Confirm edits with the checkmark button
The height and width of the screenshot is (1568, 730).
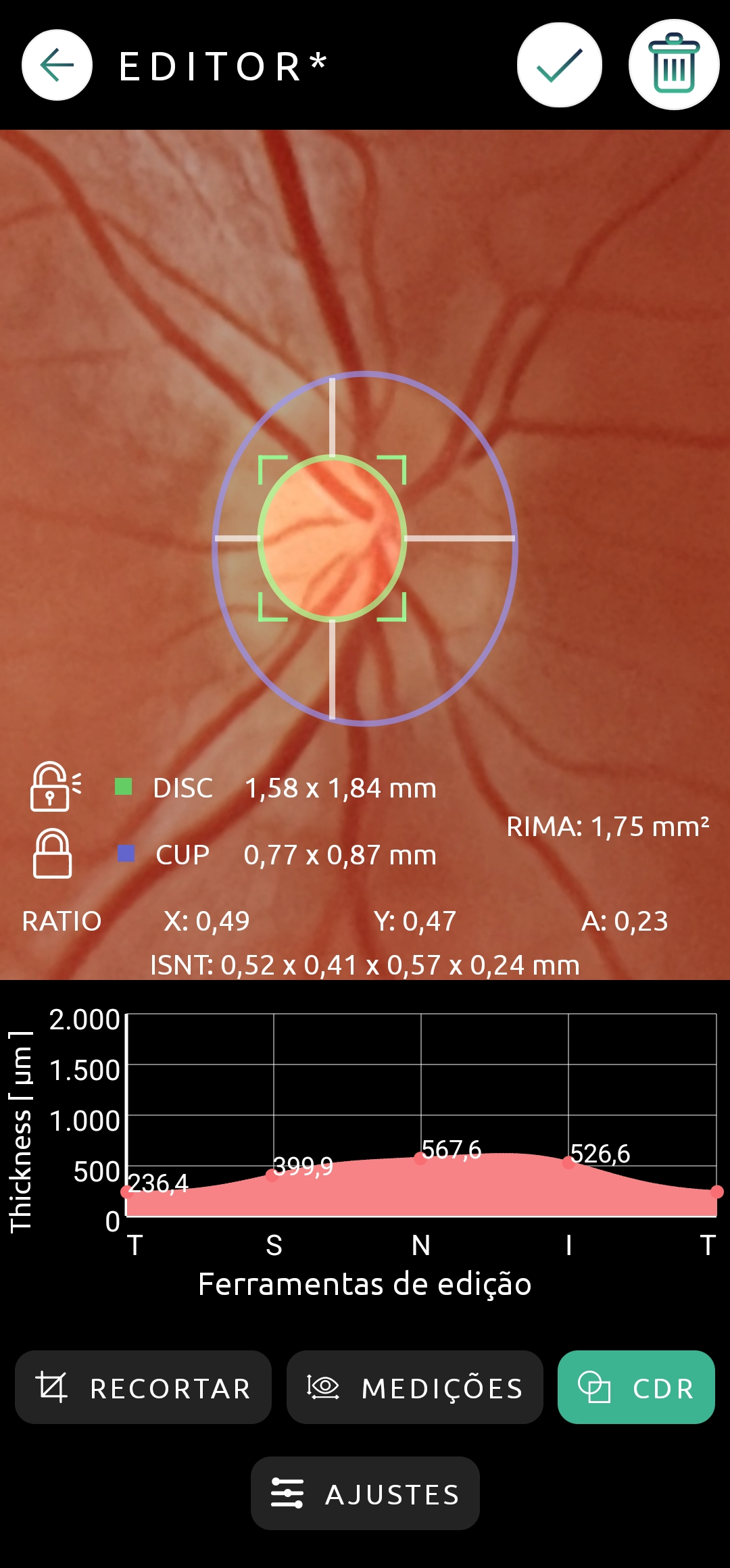click(x=560, y=65)
